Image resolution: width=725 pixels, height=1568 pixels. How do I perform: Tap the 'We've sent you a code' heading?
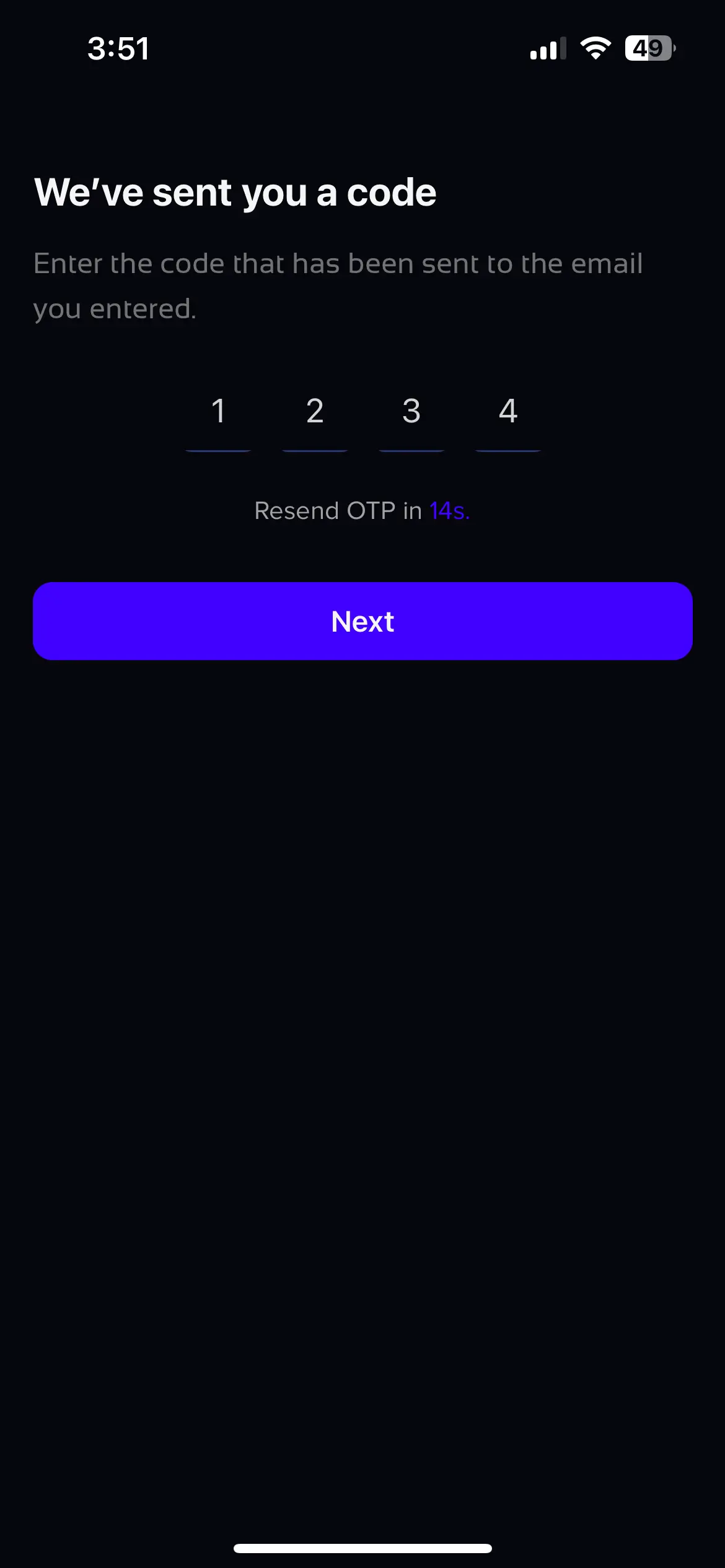click(235, 192)
